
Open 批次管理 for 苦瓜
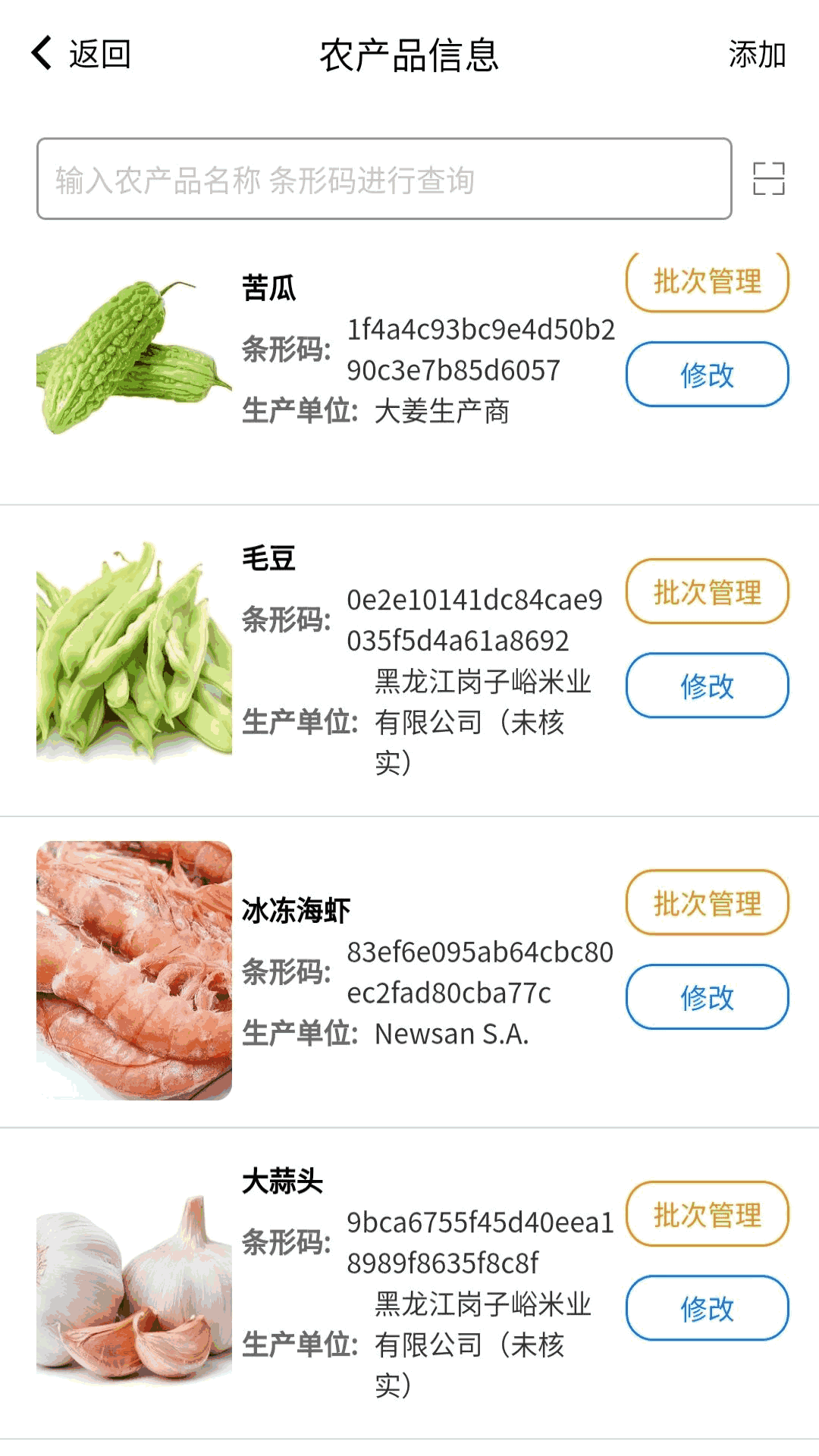707,282
